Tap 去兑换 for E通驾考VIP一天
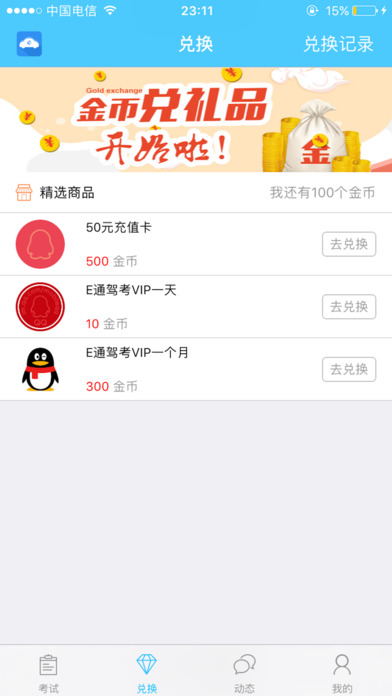The width and height of the screenshot is (392, 696). click(x=349, y=307)
